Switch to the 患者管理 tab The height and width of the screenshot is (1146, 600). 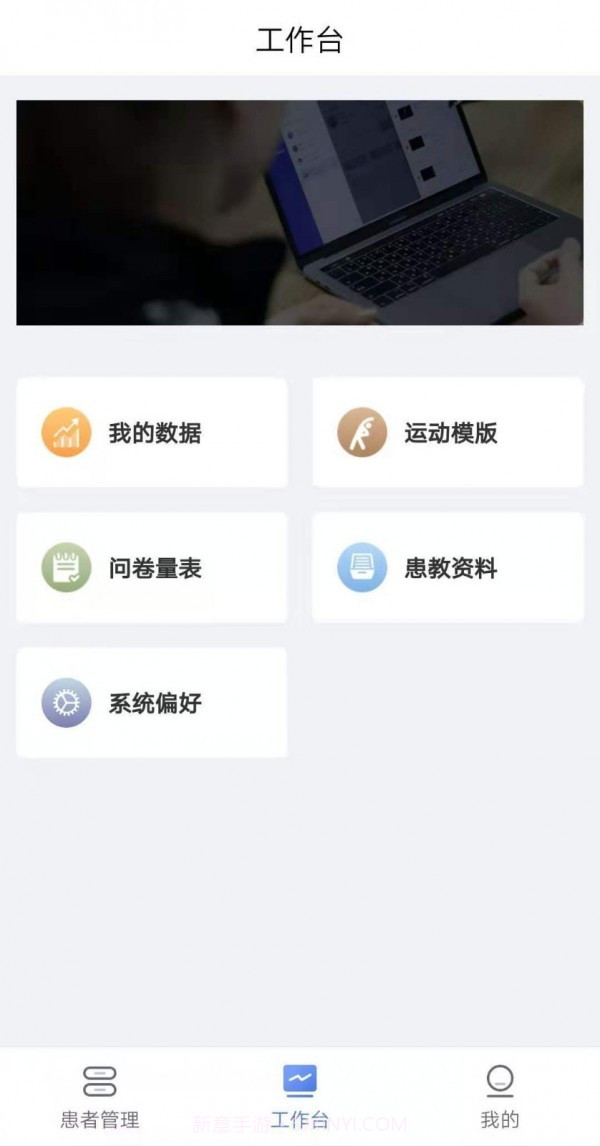tap(100, 1096)
